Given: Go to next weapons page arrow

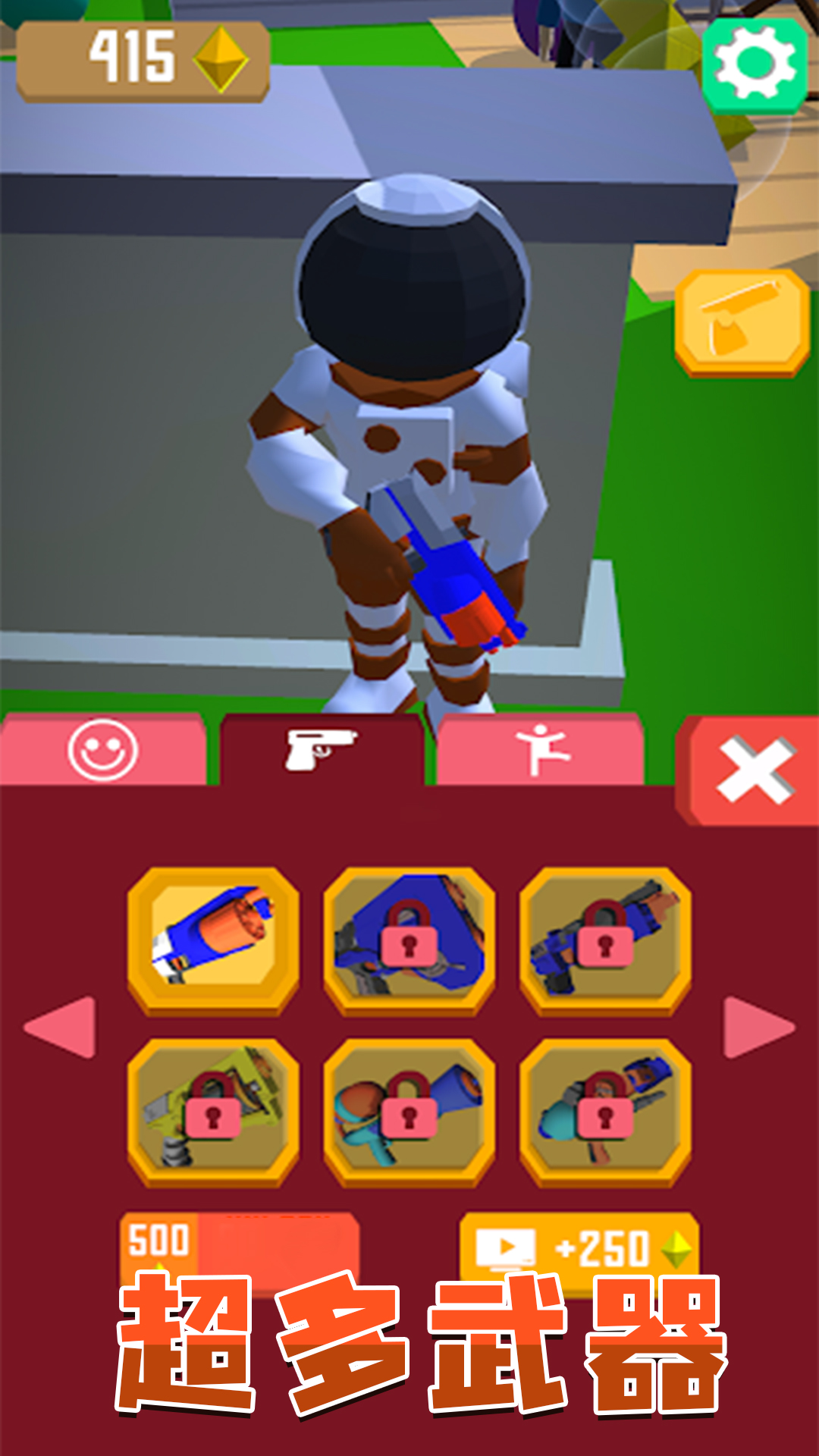Looking at the screenshot, I should 757,1028.
